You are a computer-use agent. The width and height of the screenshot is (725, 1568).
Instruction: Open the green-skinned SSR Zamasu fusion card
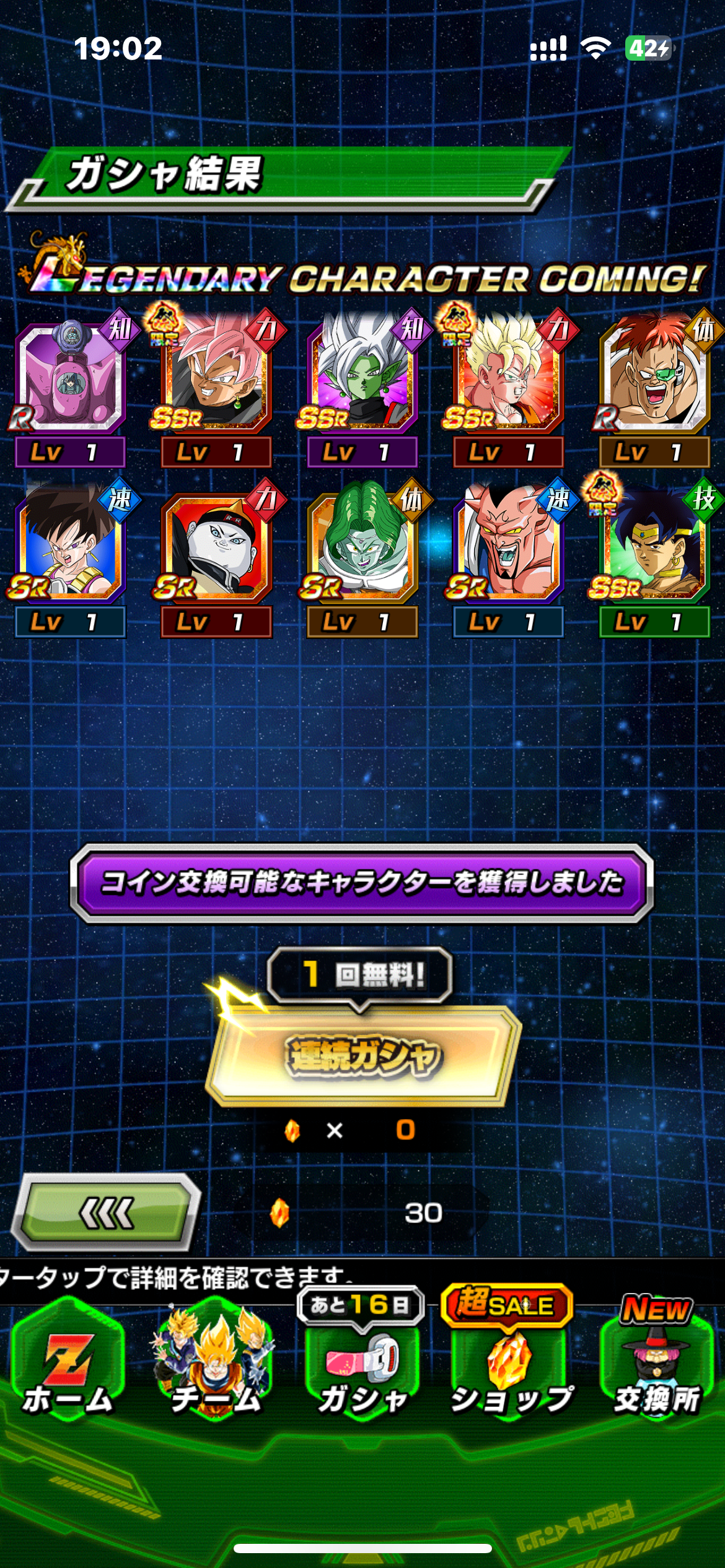(x=362, y=372)
